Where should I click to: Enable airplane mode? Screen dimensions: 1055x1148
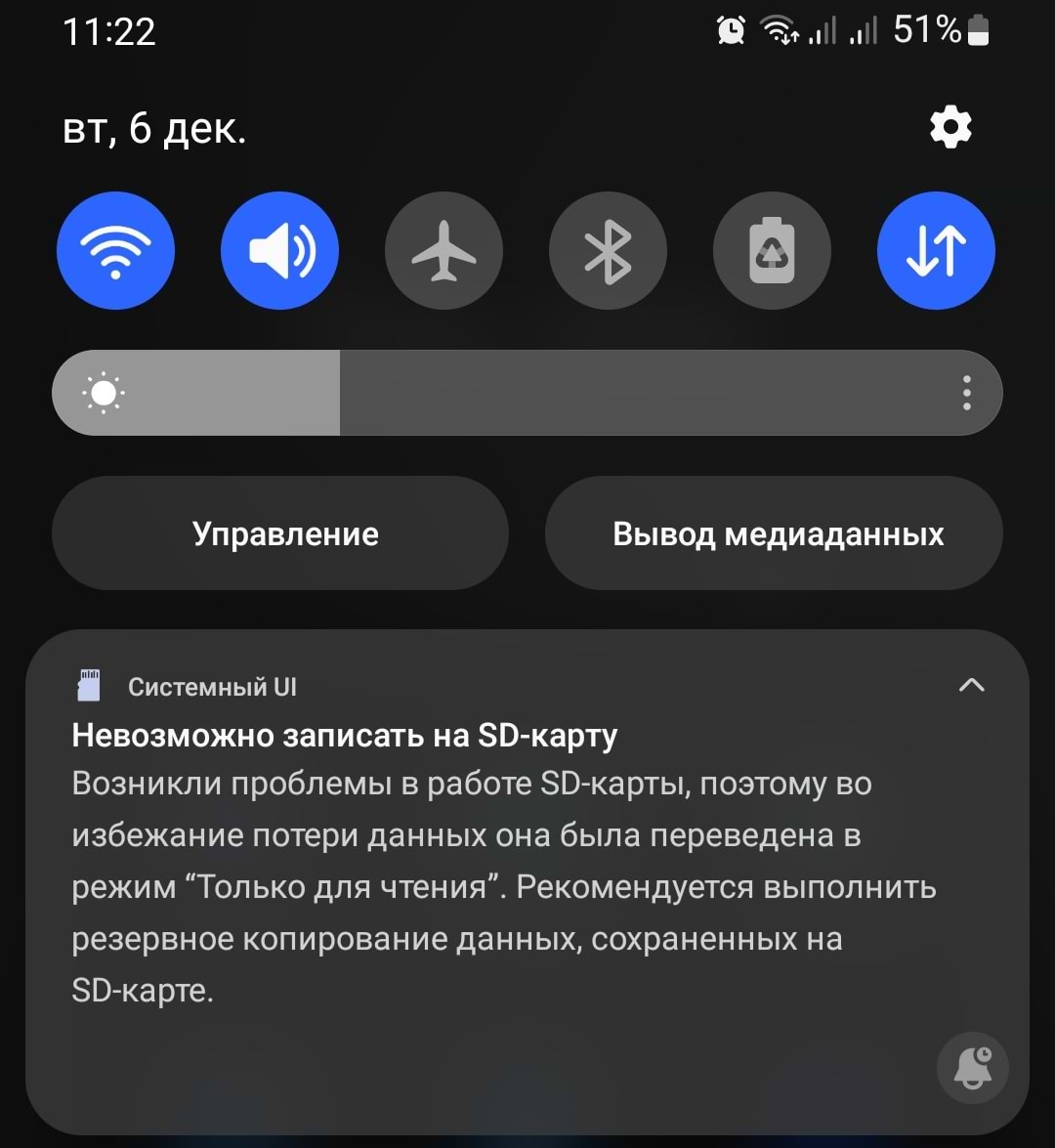click(444, 251)
